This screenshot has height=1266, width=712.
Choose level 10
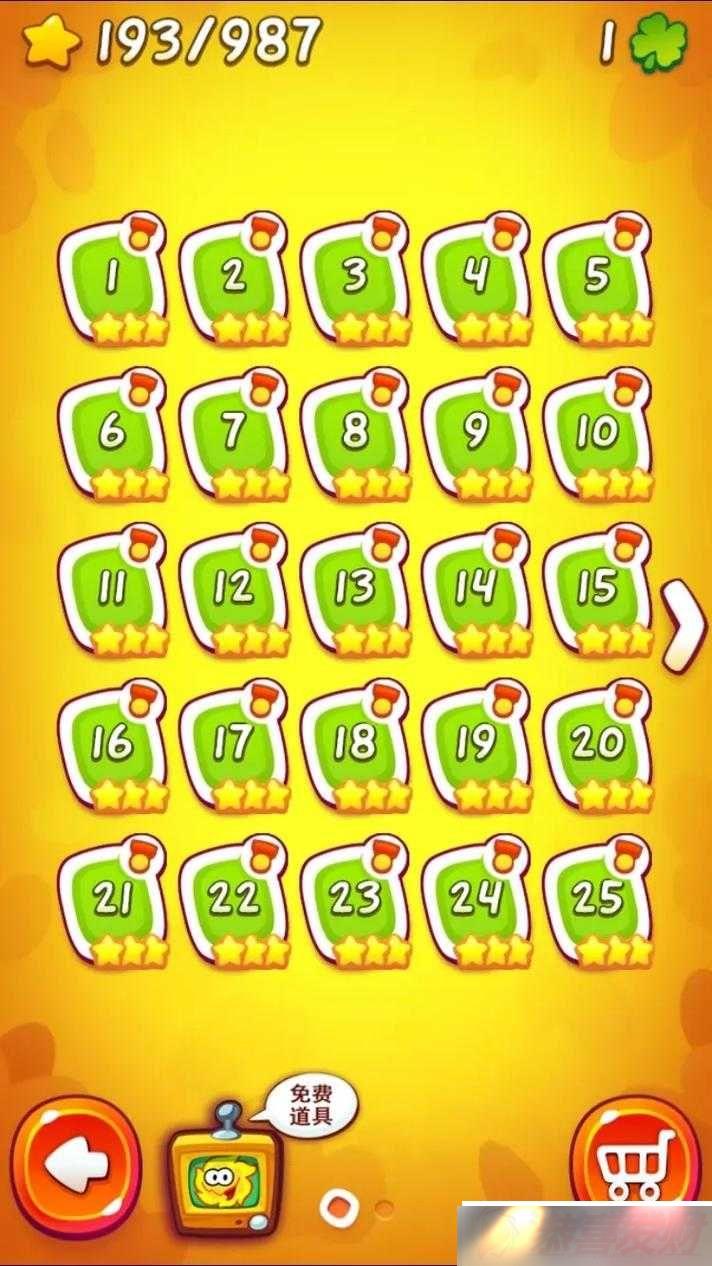[597, 433]
